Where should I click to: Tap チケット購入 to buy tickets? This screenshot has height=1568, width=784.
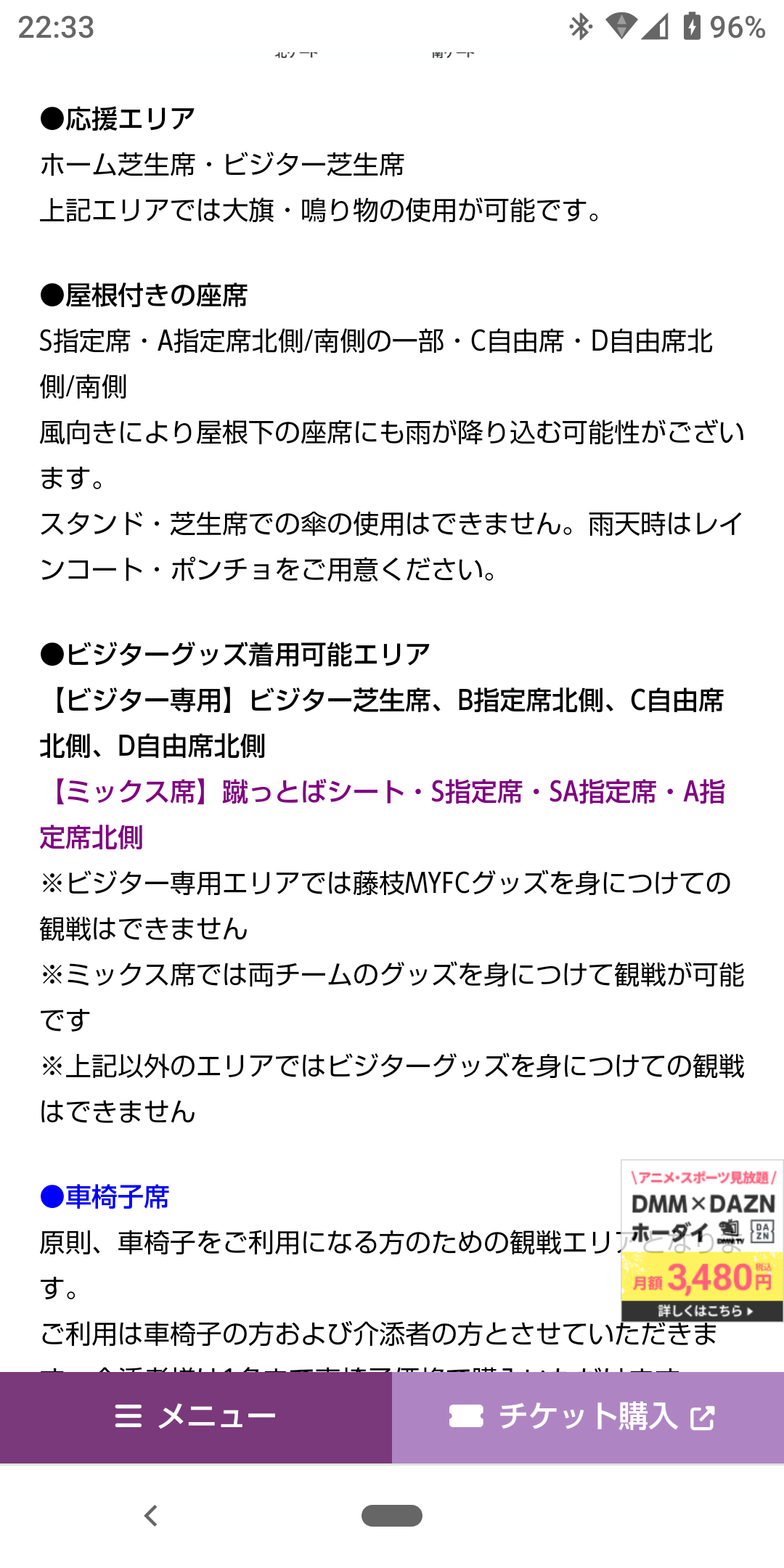pyautogui.click(x=588, y=1417)
